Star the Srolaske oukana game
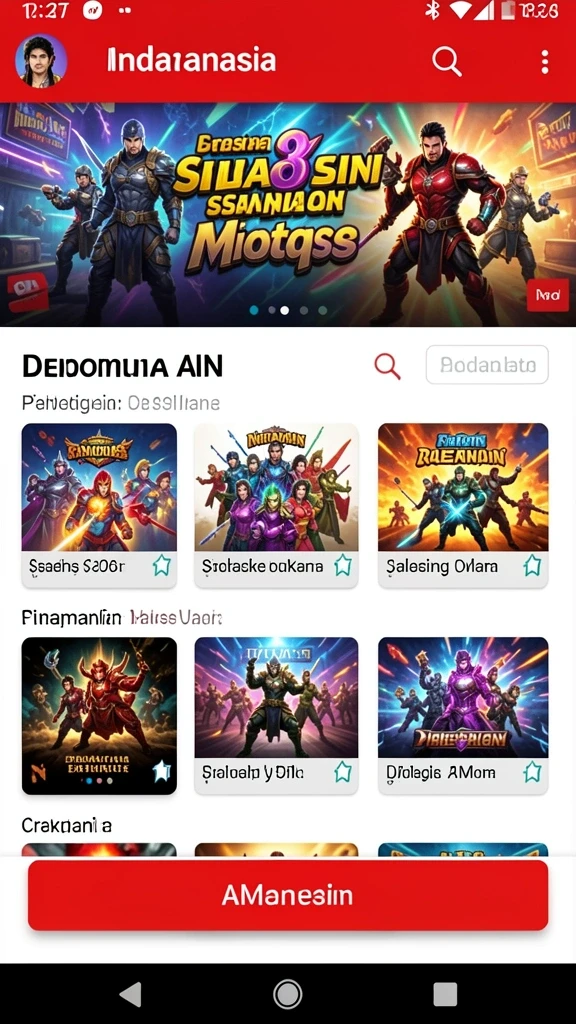This screenshot has height=1024, width=576. pos(343,566)
